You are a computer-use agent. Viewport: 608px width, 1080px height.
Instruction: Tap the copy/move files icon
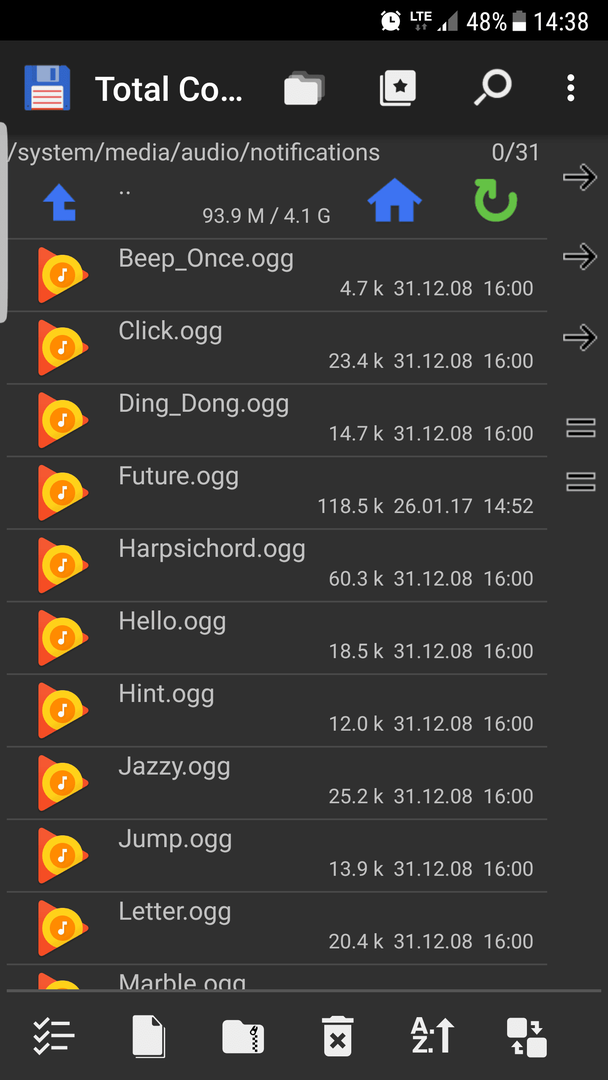click(x=149, y=1035)
